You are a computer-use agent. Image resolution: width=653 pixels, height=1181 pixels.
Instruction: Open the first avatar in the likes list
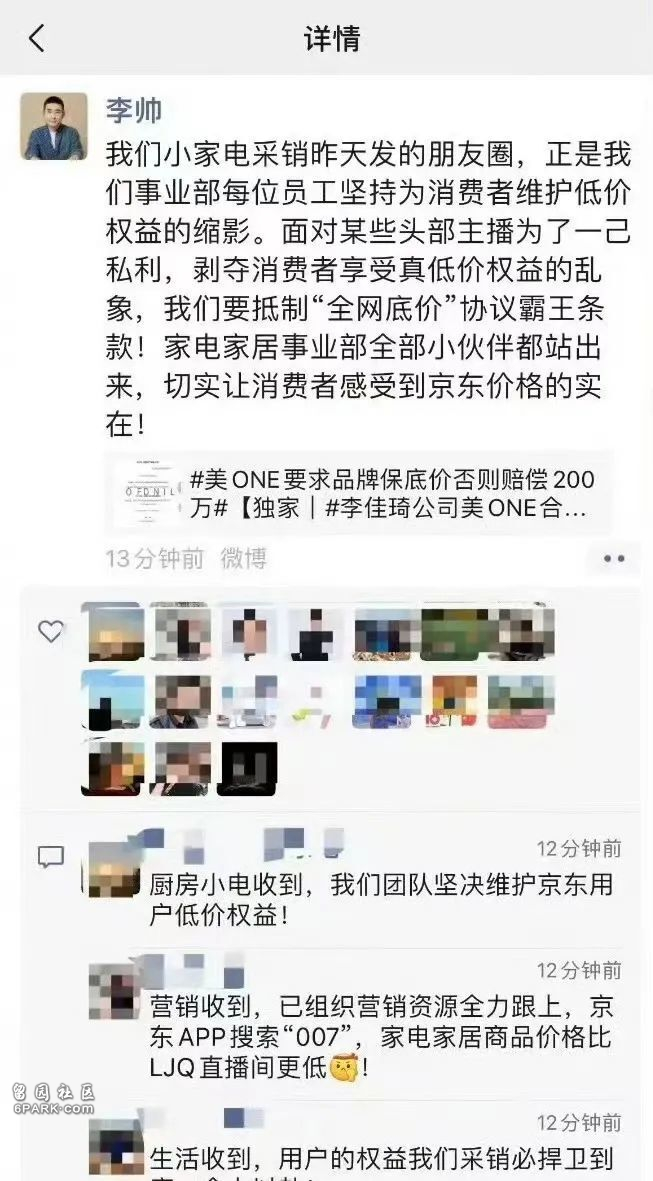click(112, 631)
